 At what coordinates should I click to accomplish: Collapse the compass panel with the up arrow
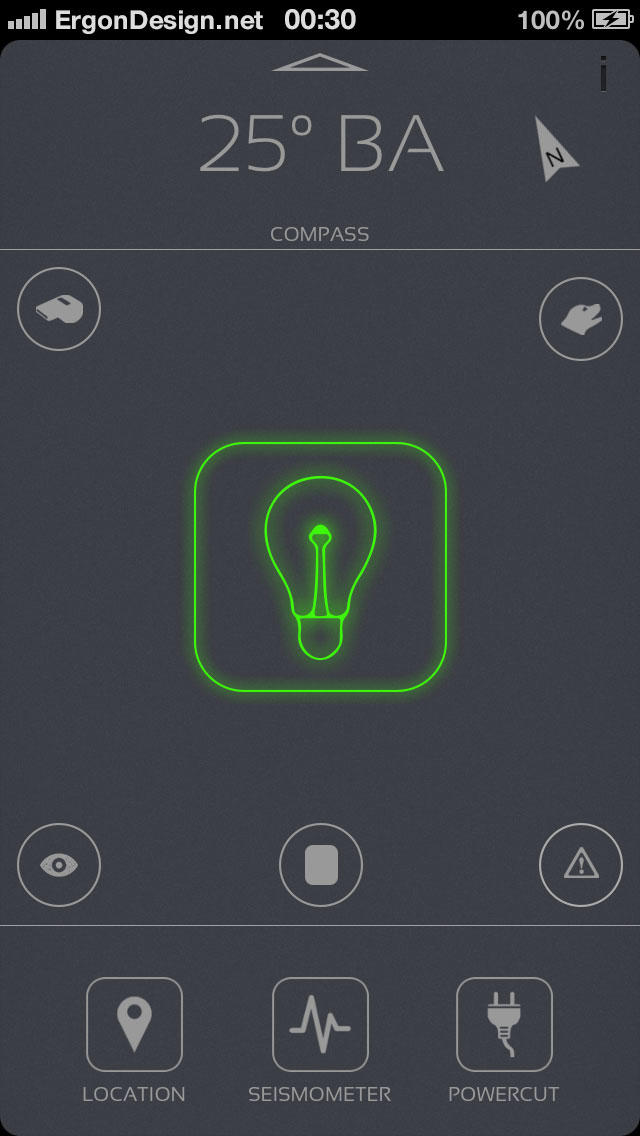click(320, 62)
